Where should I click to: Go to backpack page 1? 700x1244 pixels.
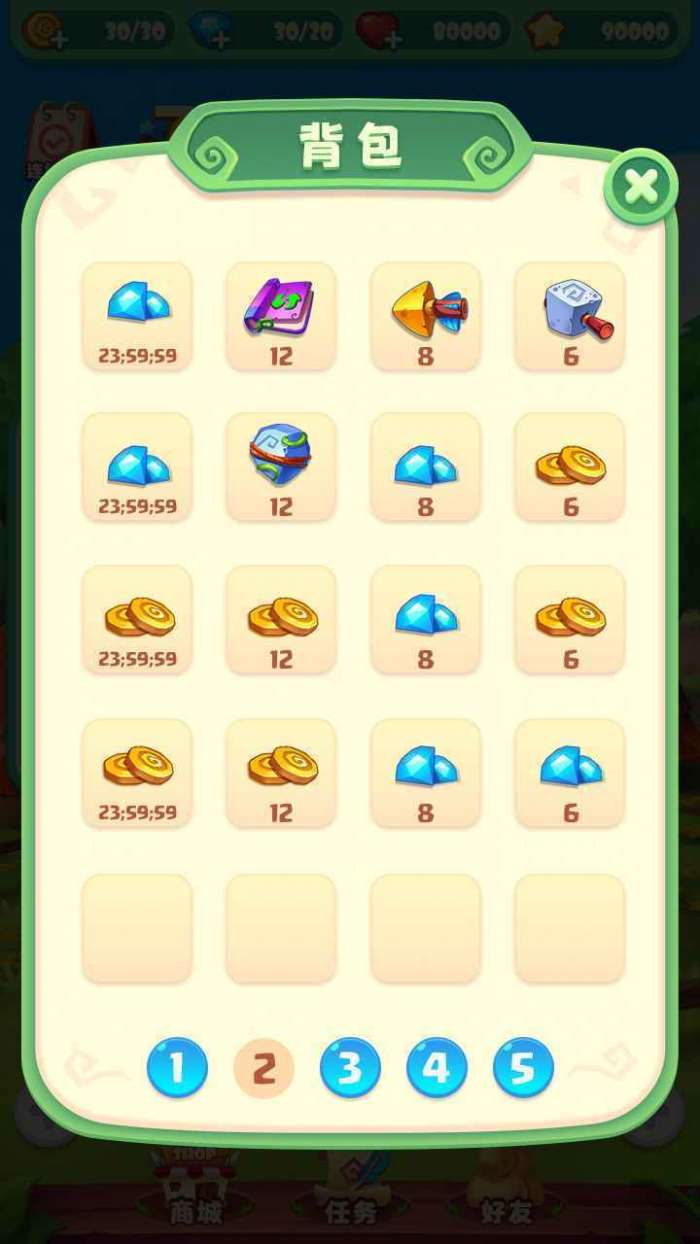(x=177, y=1068)
